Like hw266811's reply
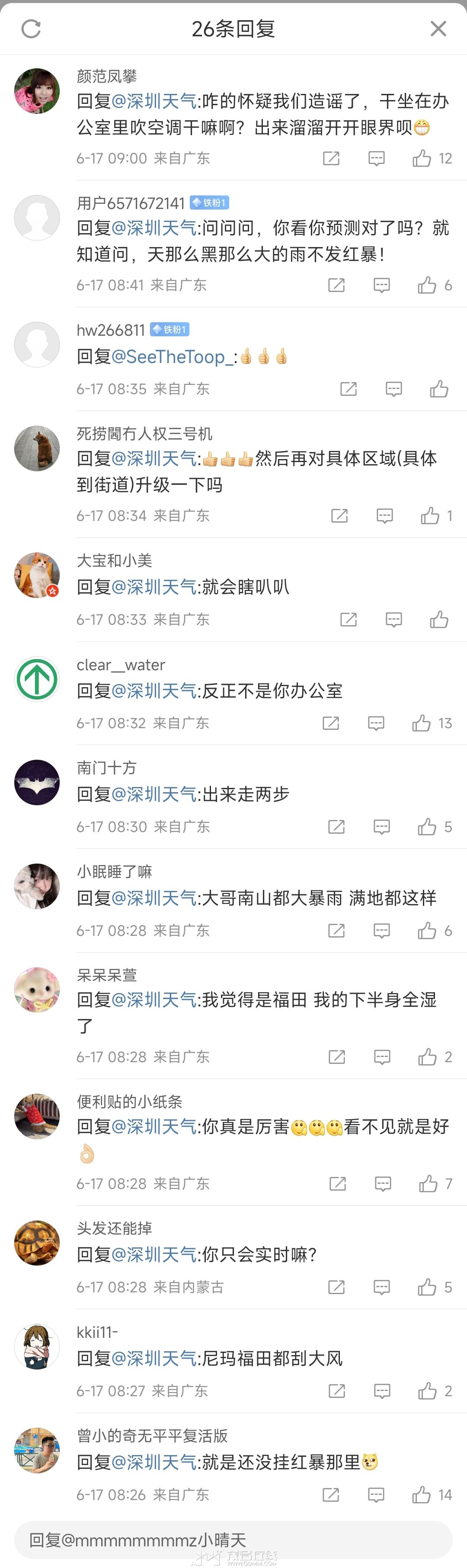 tap(438, 389)
